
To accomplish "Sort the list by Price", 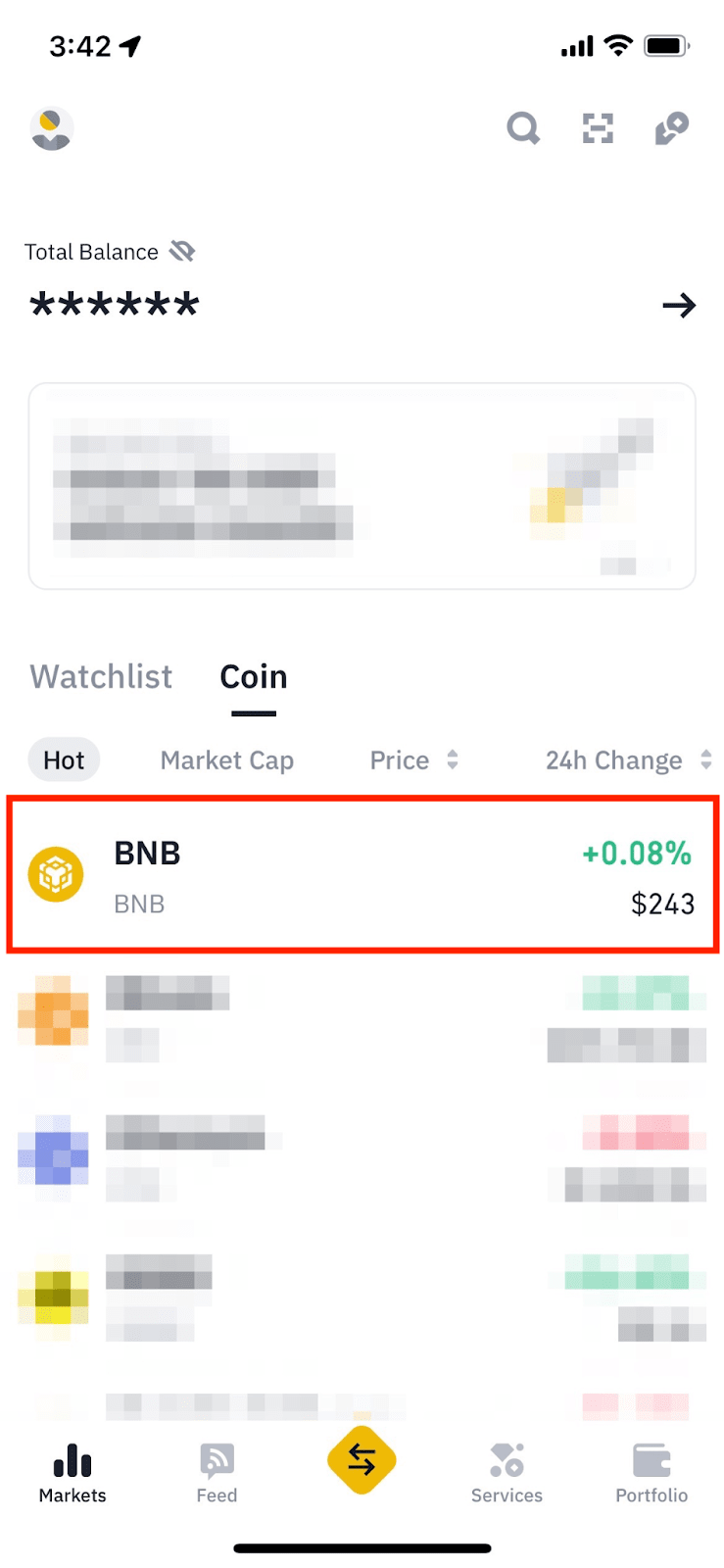I will [412, 760].
